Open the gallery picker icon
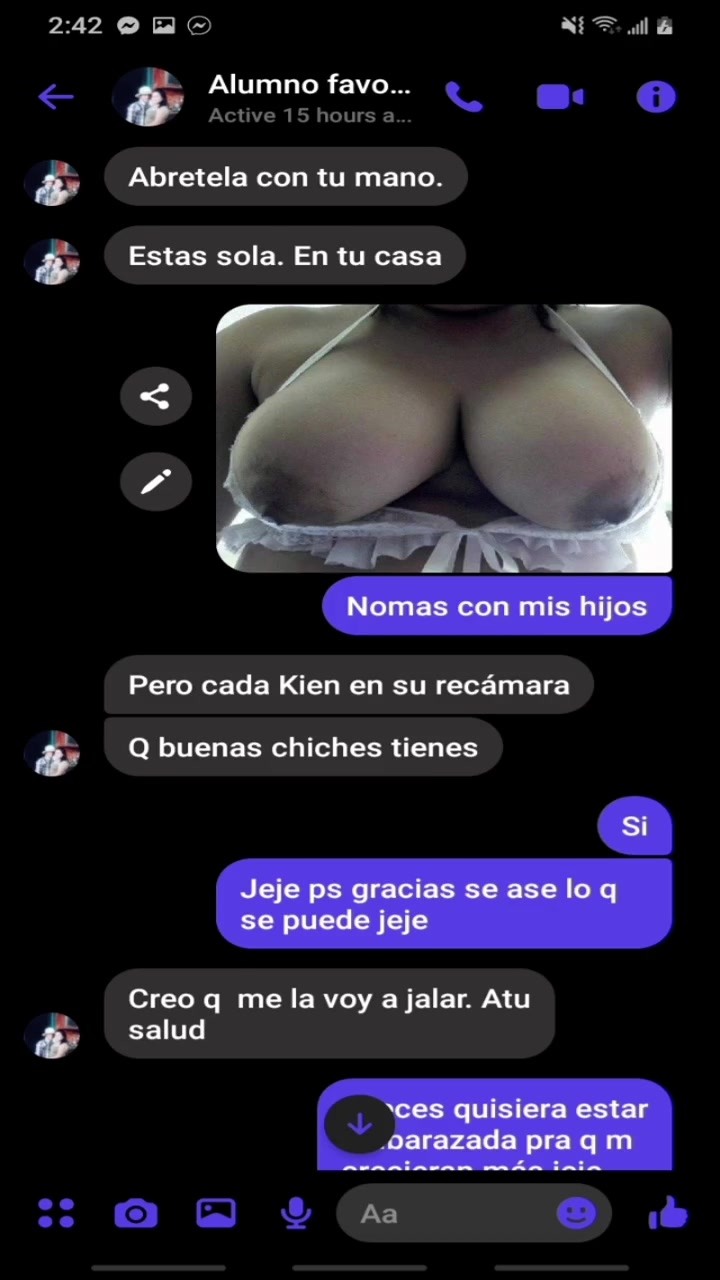720x1280 pixels. coord(216,1213)
